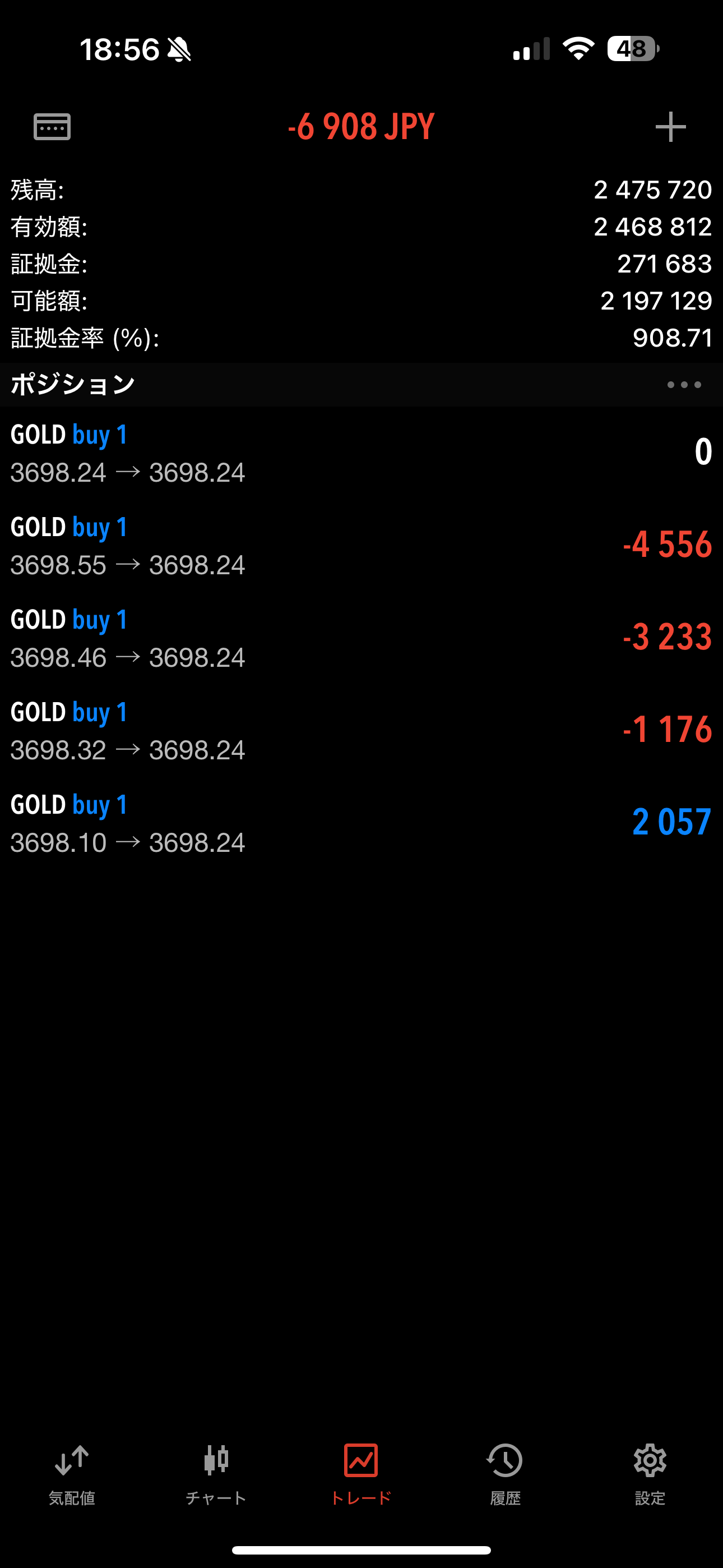This screenshot has width=723, height=1568.
Task: Select the トレード trade tab
Action: (361, 1474)
